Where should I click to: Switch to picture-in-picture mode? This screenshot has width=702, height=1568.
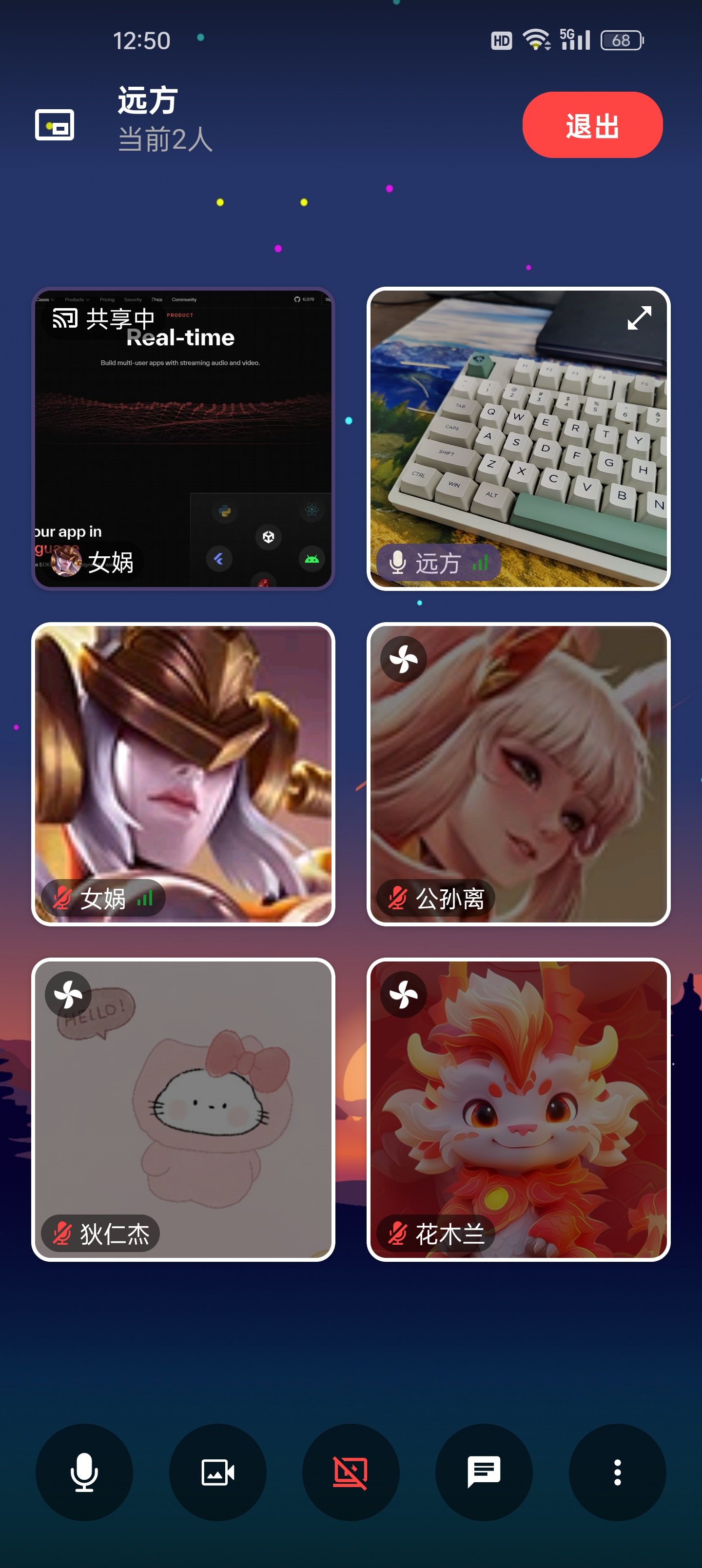click(x=55, y=125)
